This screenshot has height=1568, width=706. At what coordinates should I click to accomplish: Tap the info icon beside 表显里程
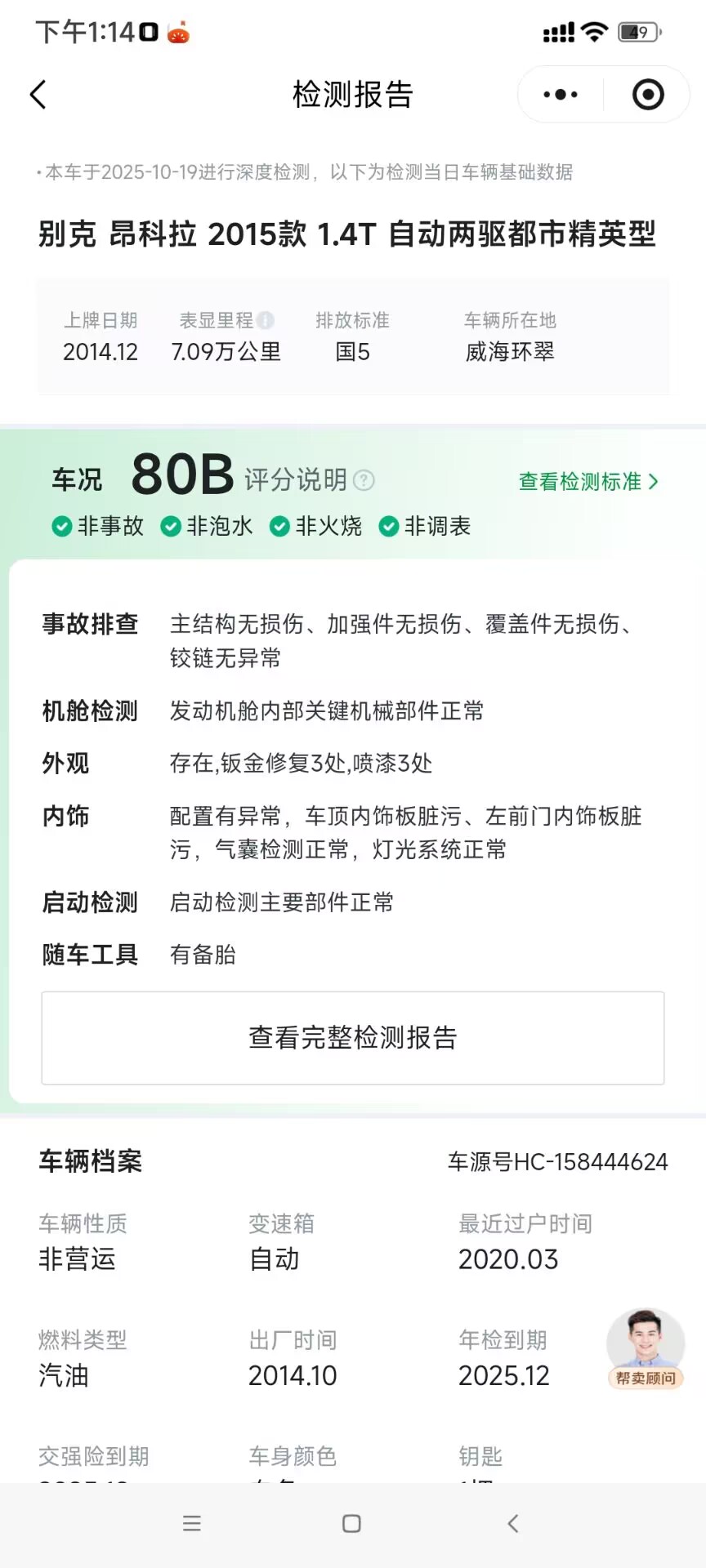coord(266,320)
